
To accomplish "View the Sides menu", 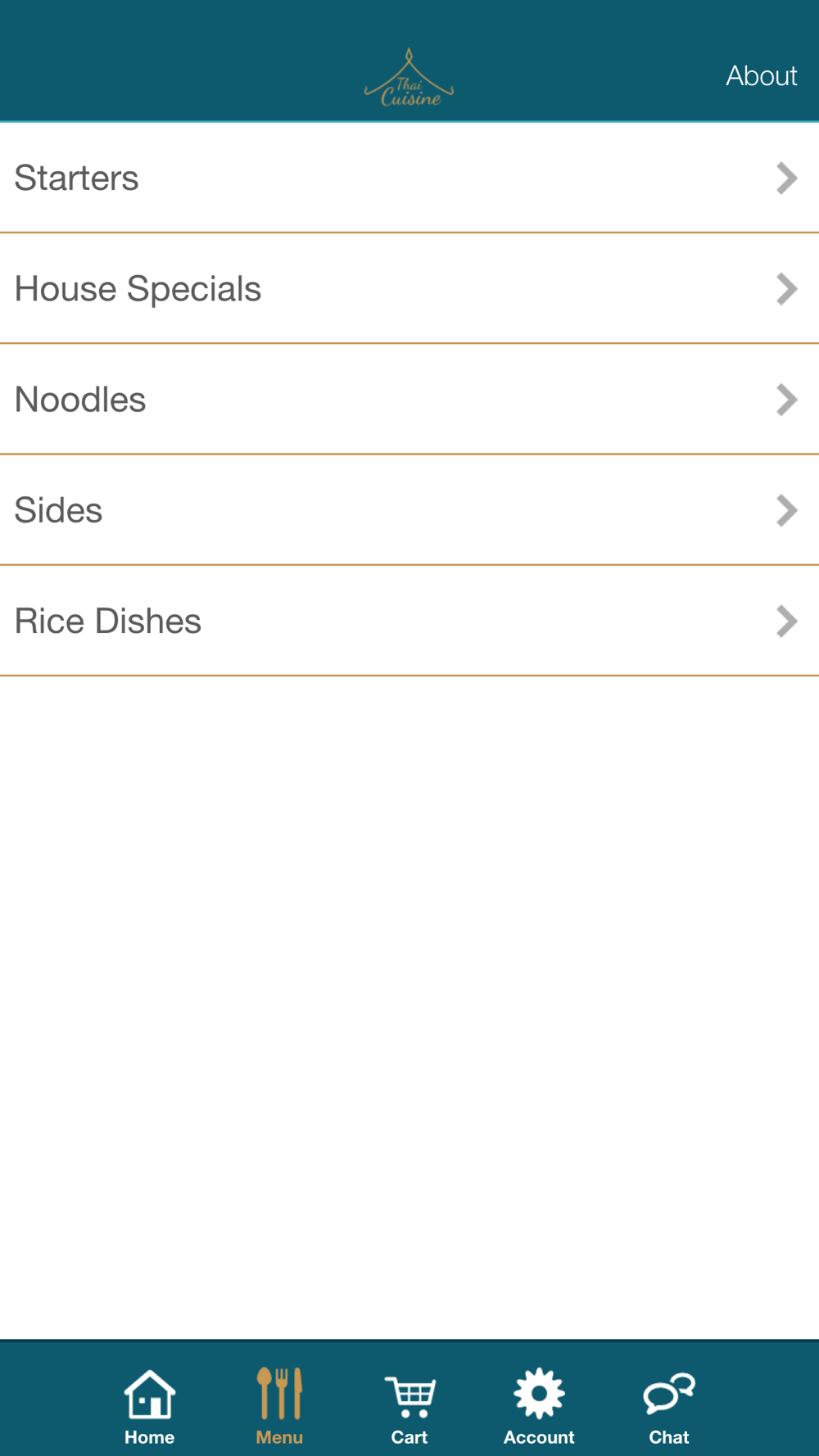I will (409, 510).
